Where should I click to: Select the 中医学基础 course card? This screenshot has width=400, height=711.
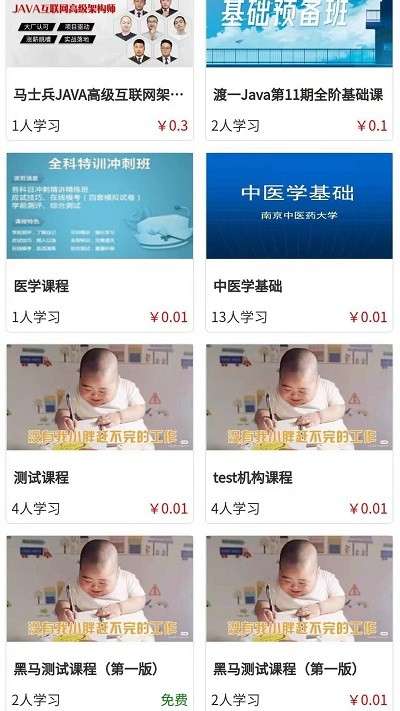pos(299,242)
